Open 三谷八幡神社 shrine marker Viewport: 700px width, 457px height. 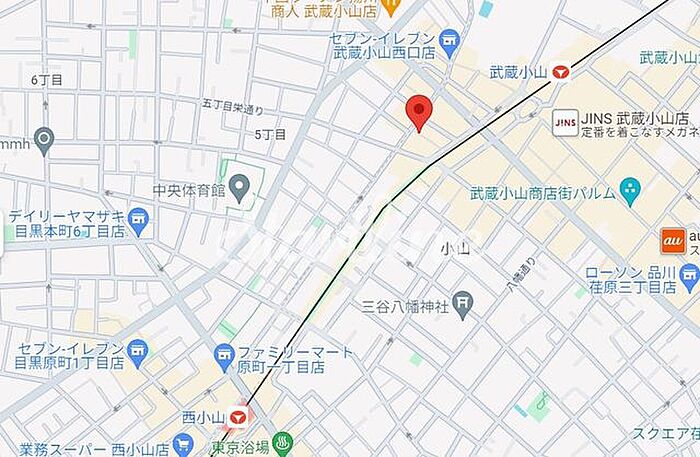(462, 305)
